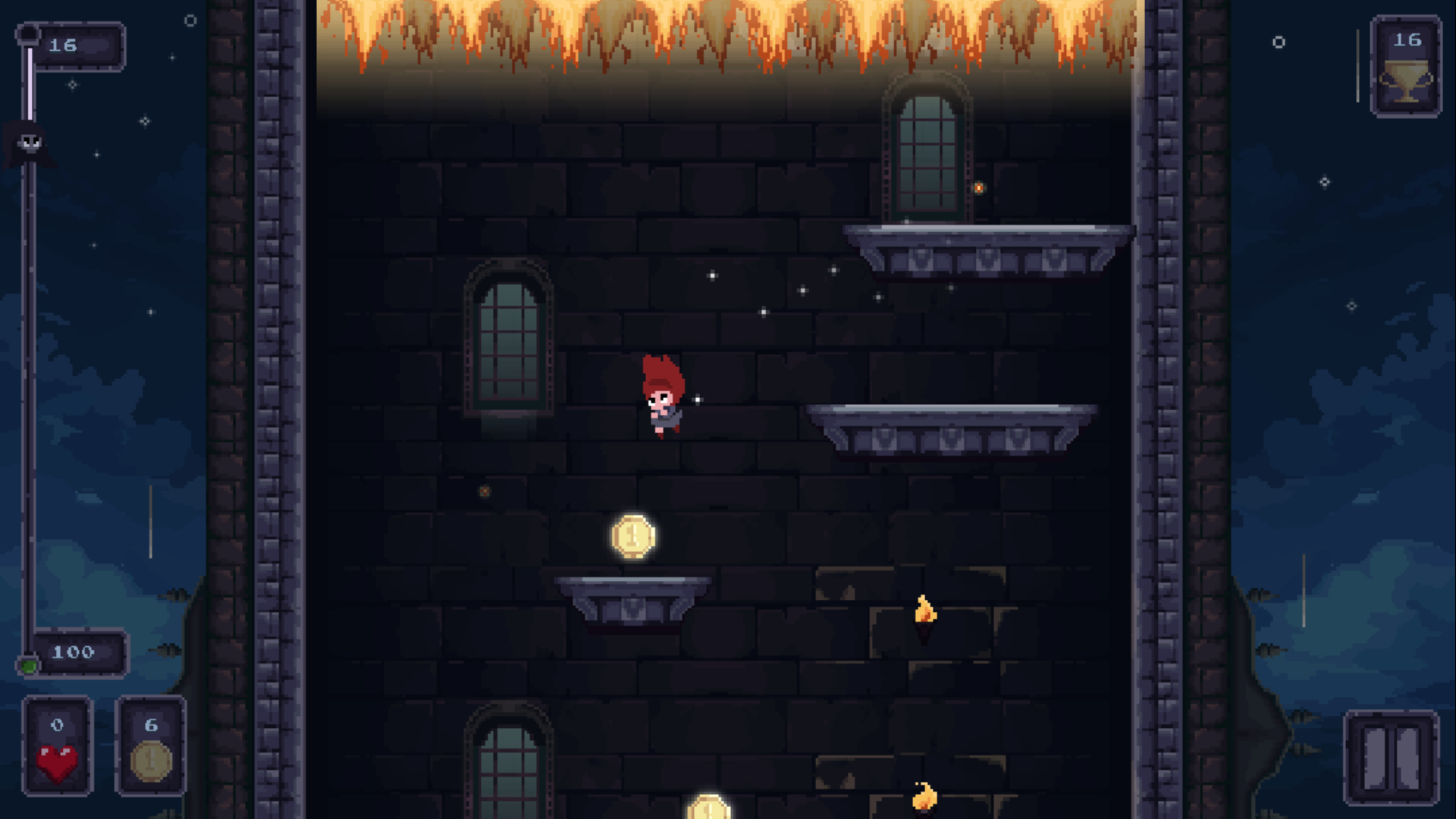Pause the game
The width and height of the screenshot is (1456, 819).
[1391, 758]
